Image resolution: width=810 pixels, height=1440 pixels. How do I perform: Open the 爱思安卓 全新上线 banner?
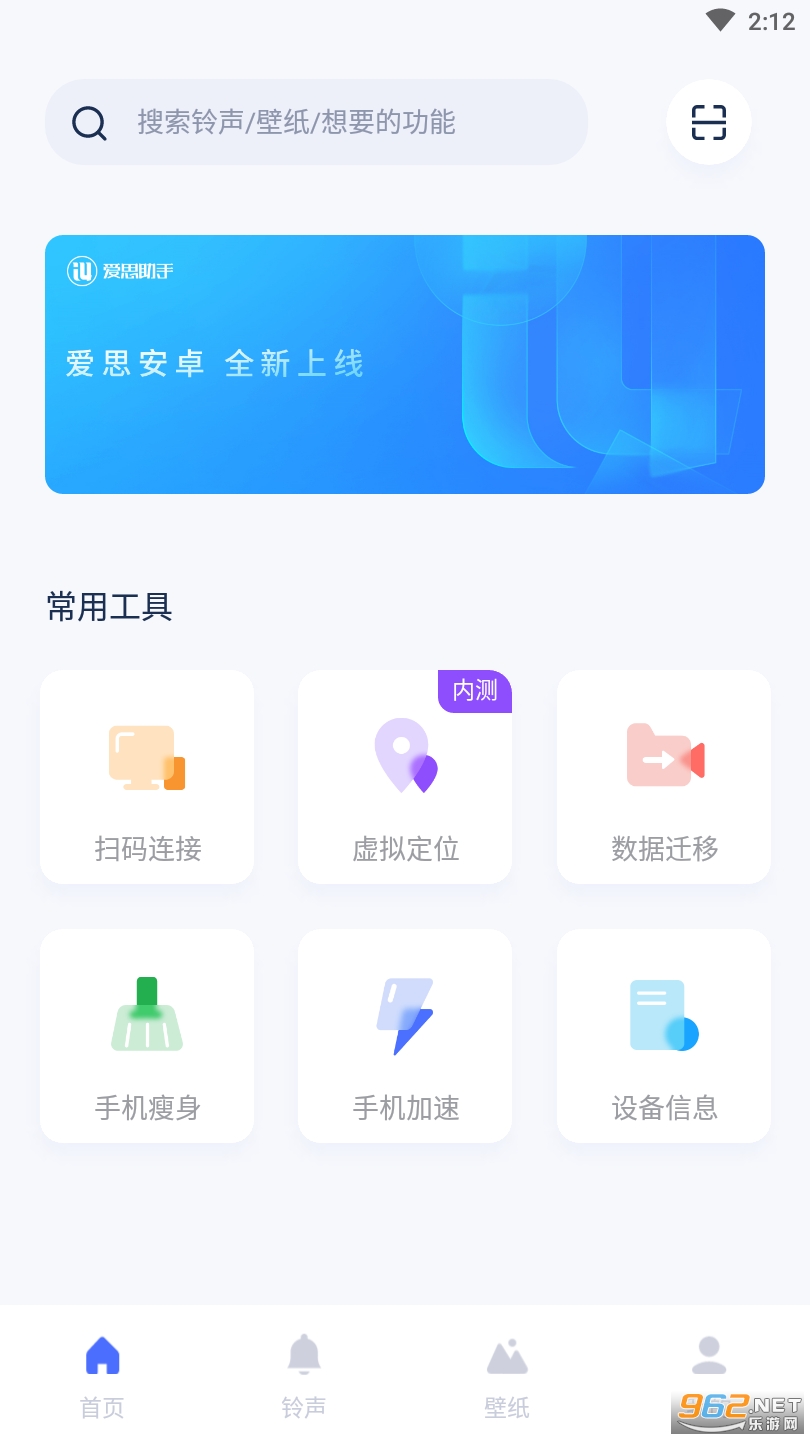[405, 364]
